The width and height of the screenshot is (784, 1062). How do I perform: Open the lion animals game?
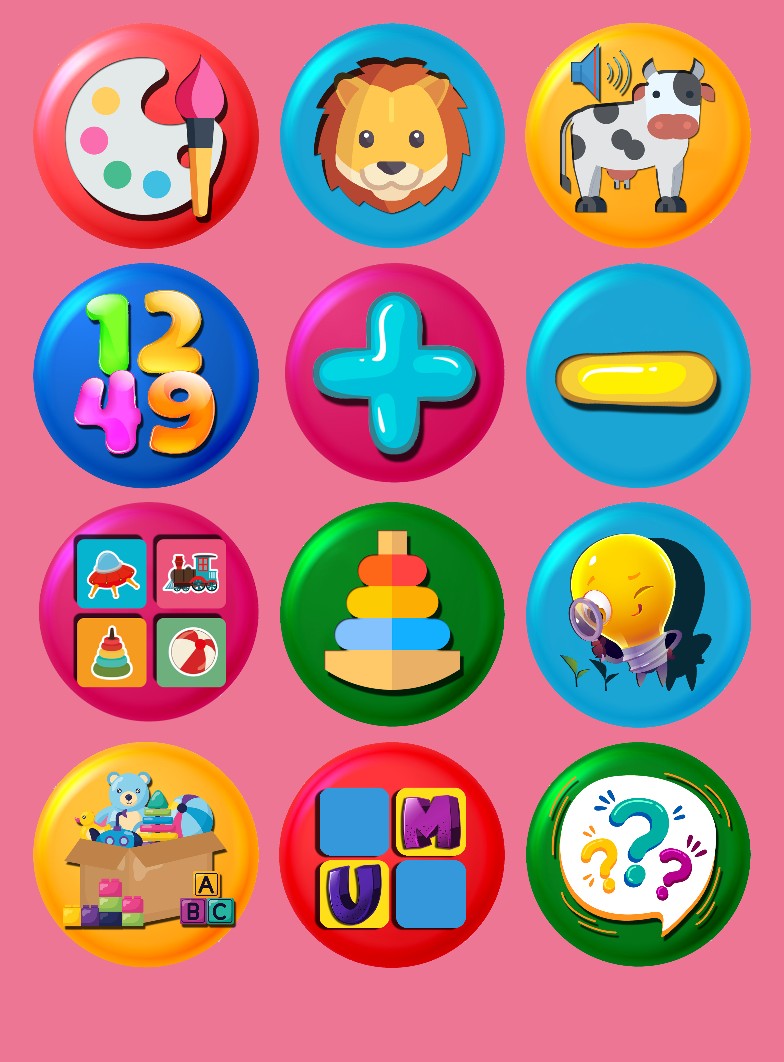point(392,136)
